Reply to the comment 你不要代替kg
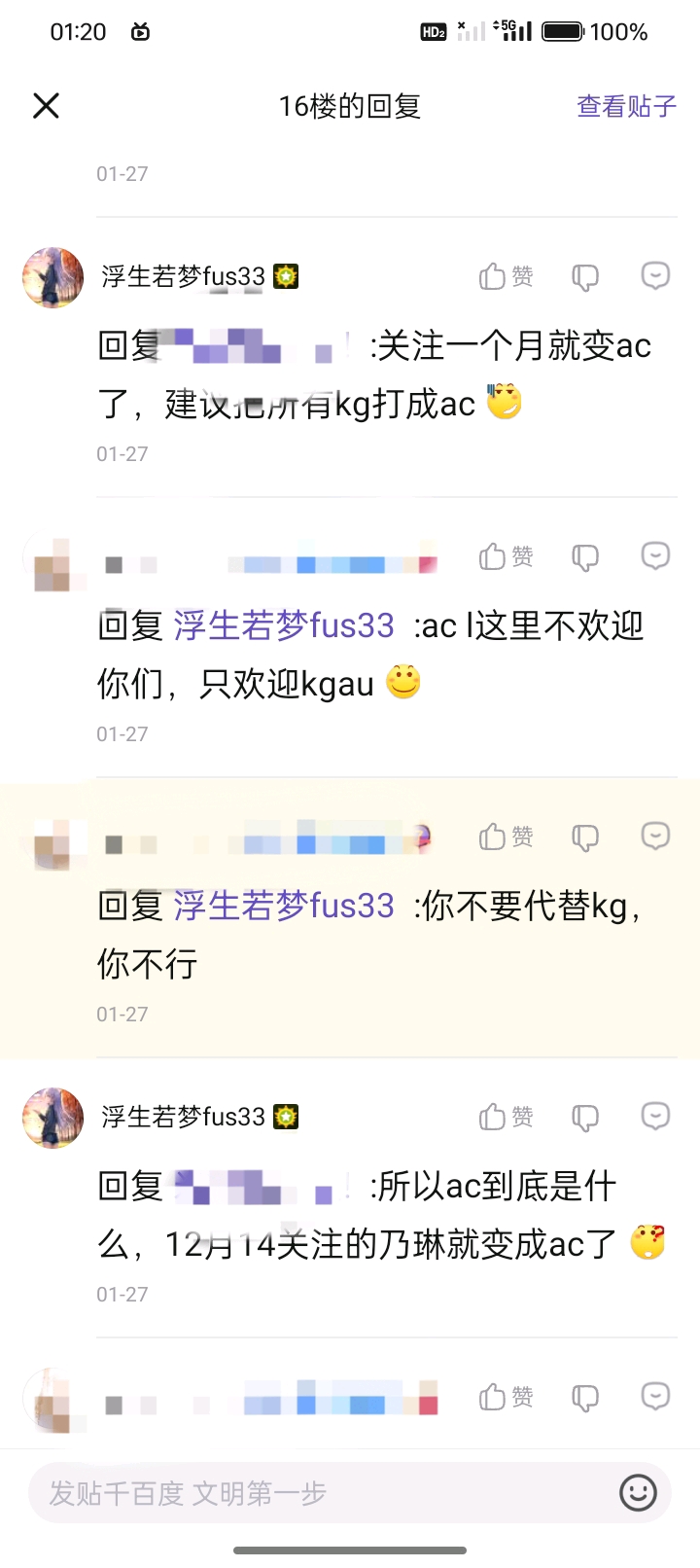Image resolution: width=700 pixels, height=1568 pixels. 656,837
